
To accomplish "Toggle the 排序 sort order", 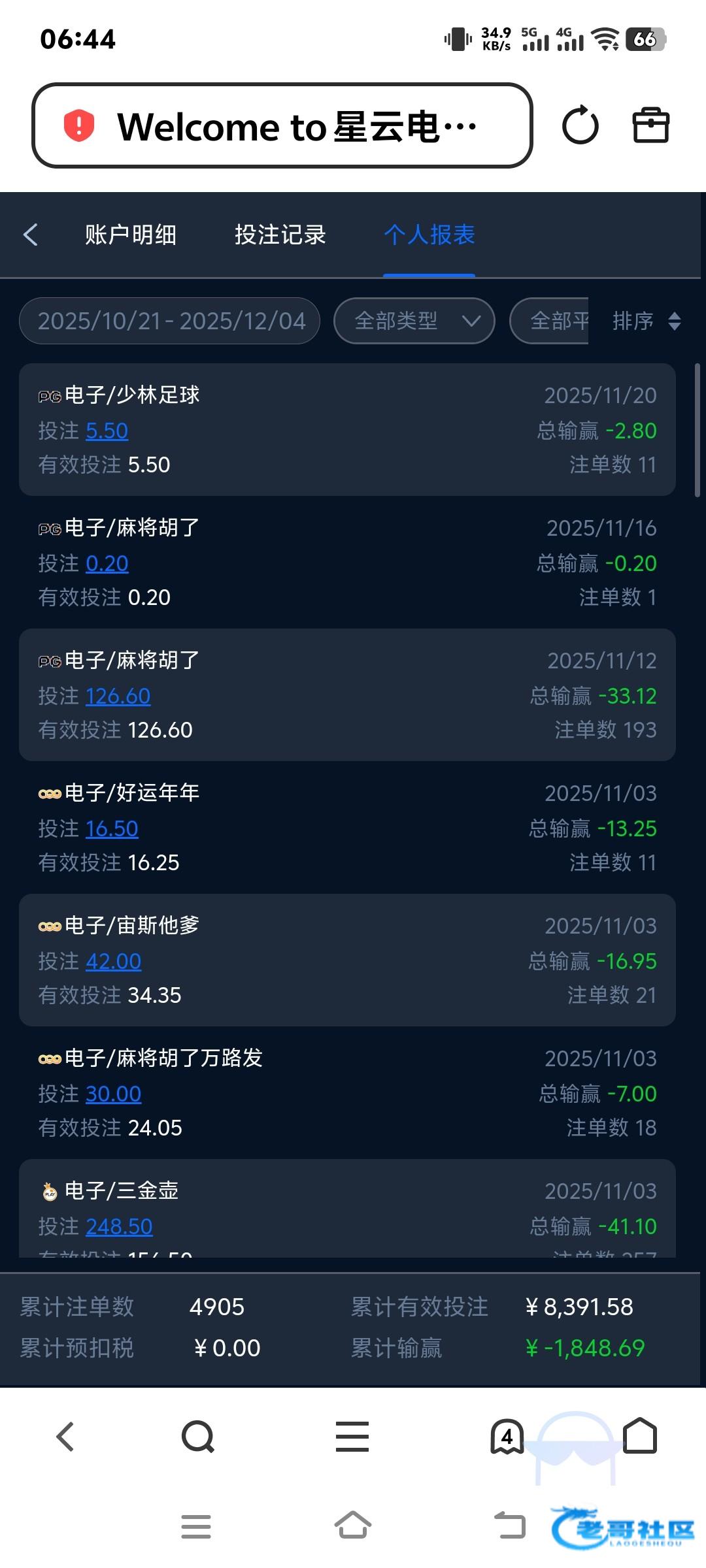I will pyautogui.click(x=646, y=321).
